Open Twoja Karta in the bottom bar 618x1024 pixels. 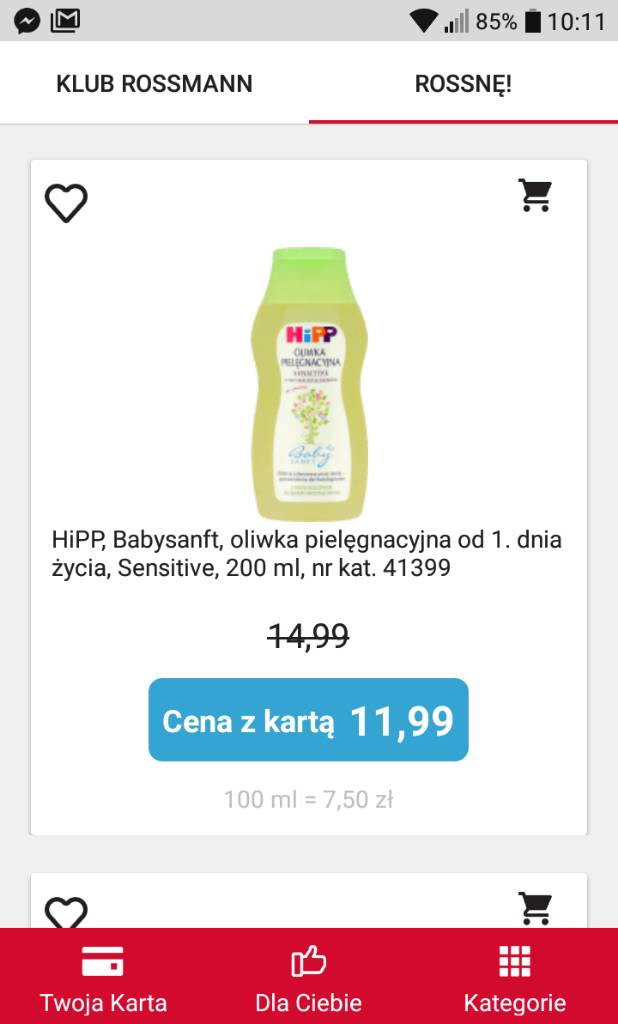(103, 978)
